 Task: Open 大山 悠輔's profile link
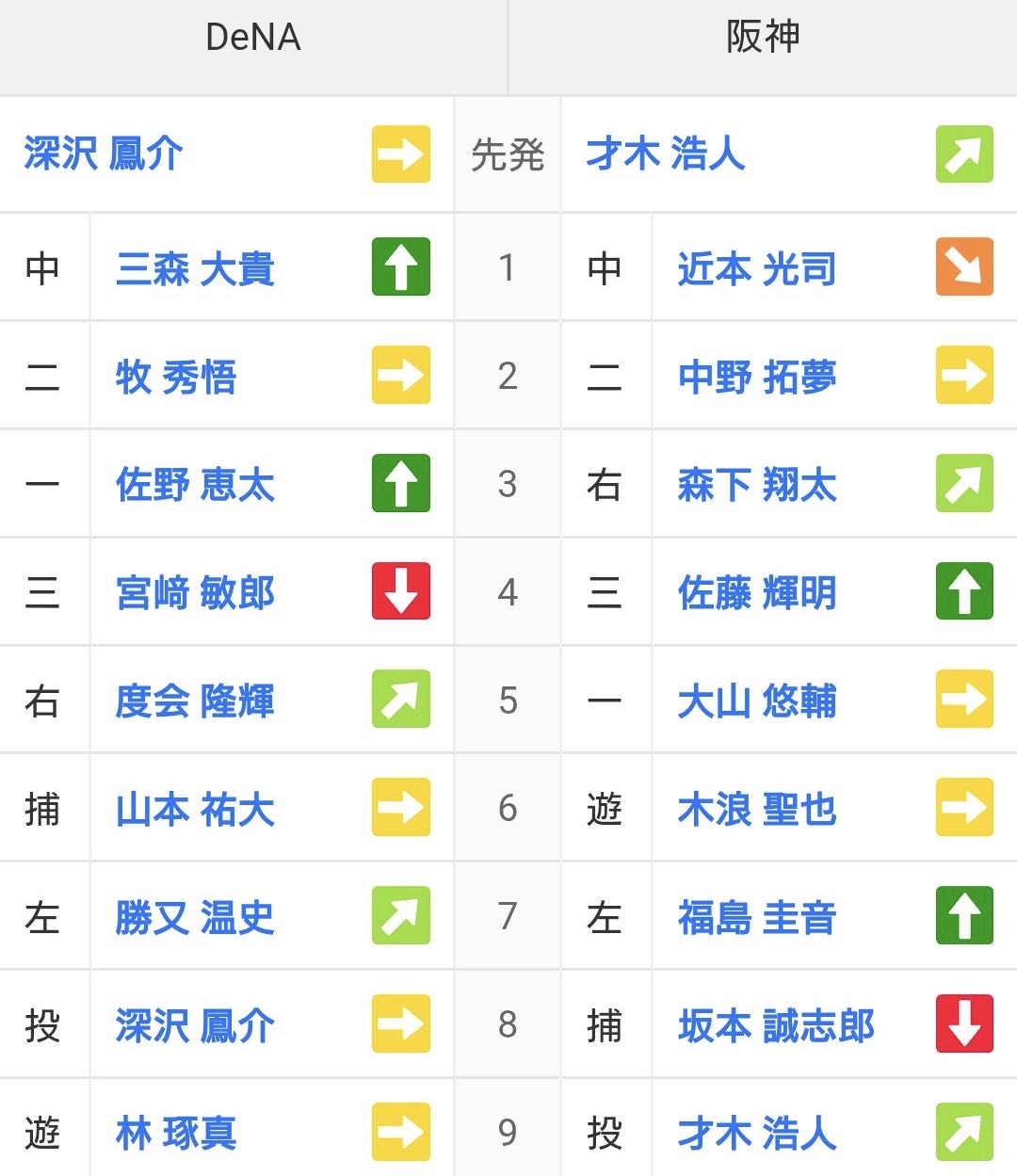[756, 702]
